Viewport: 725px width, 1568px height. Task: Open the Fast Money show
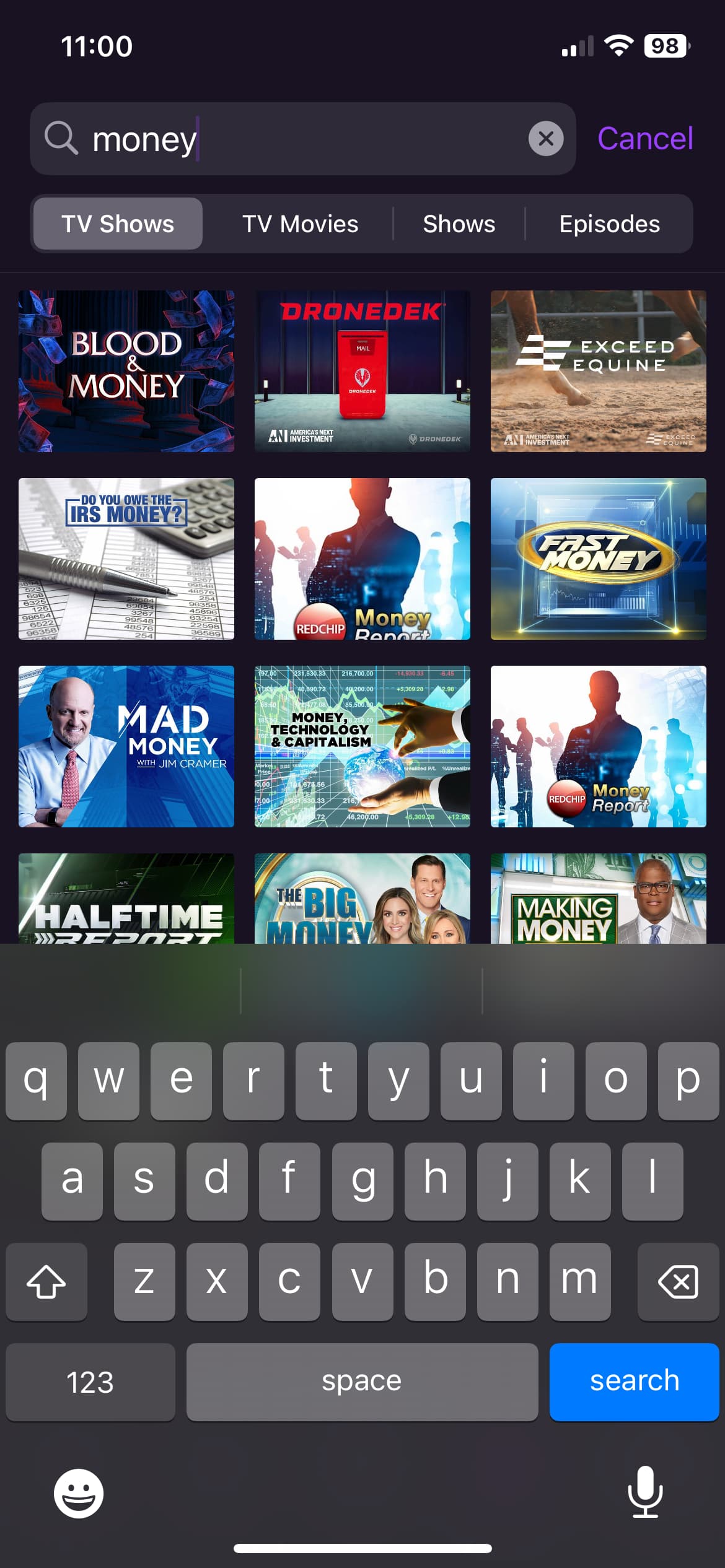(598, 559)
